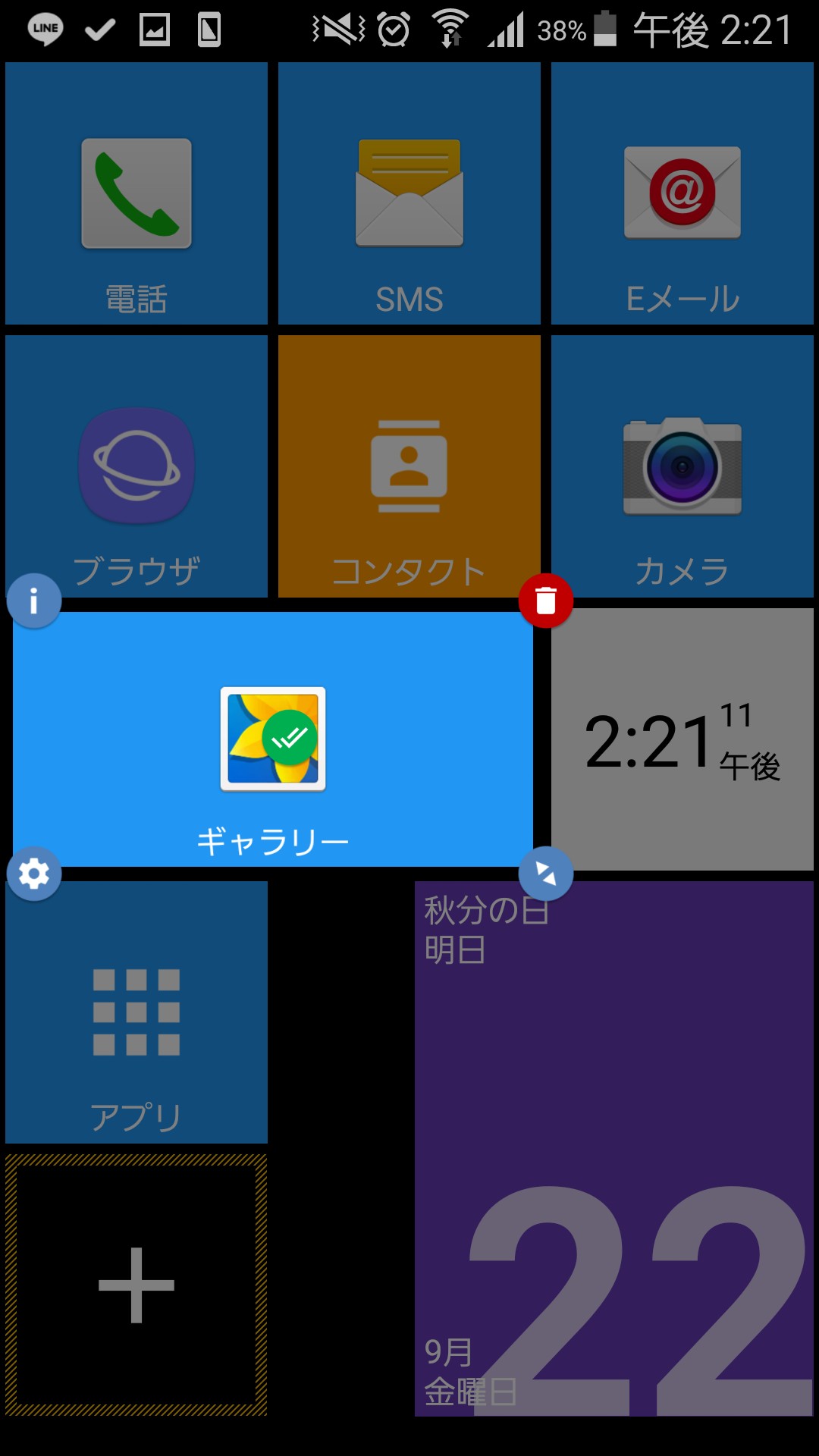This screenshot has height=1456, width=819.
Task: Launch the カメラ camera tile
Action: coord(682,466)
